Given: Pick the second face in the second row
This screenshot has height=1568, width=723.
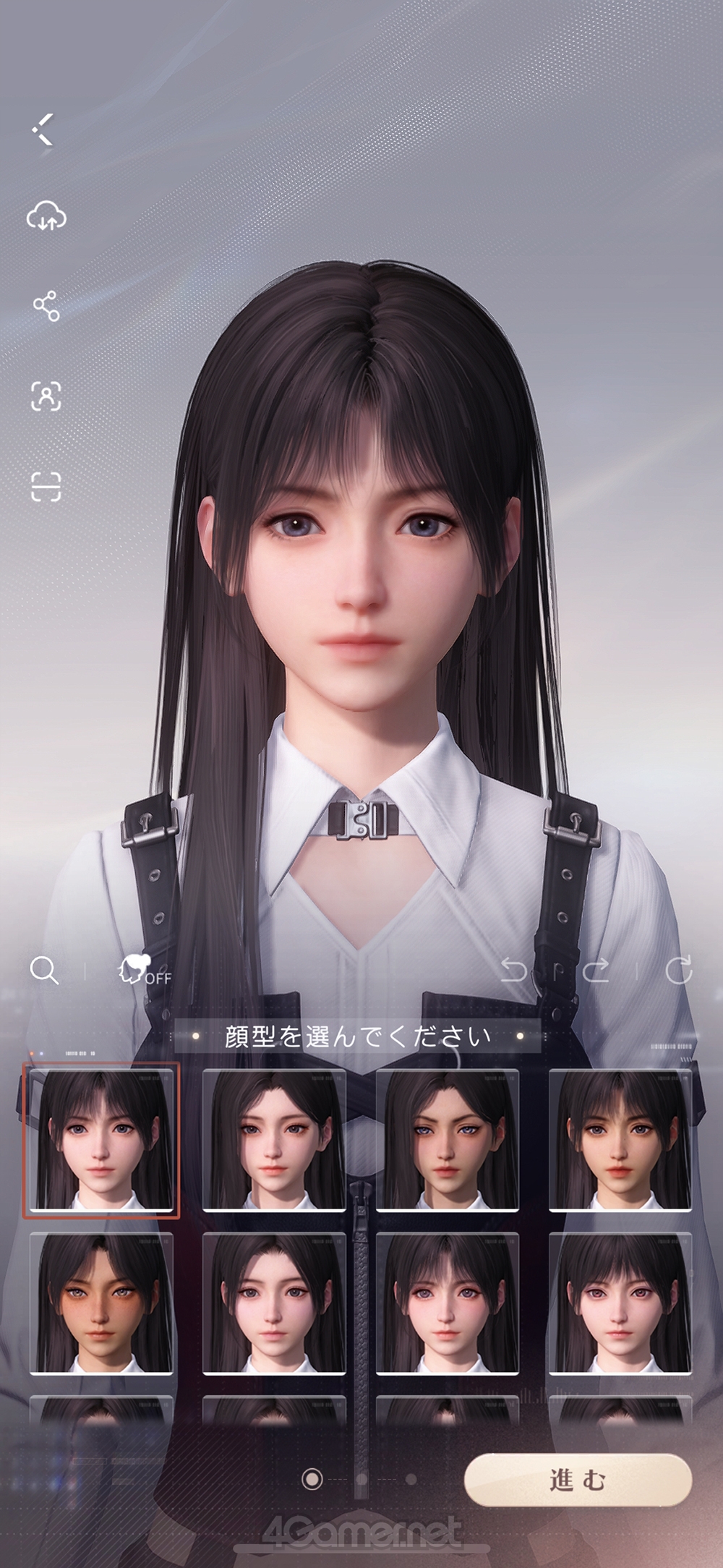Looking at the screenshot, I should tap(274, 1303).
